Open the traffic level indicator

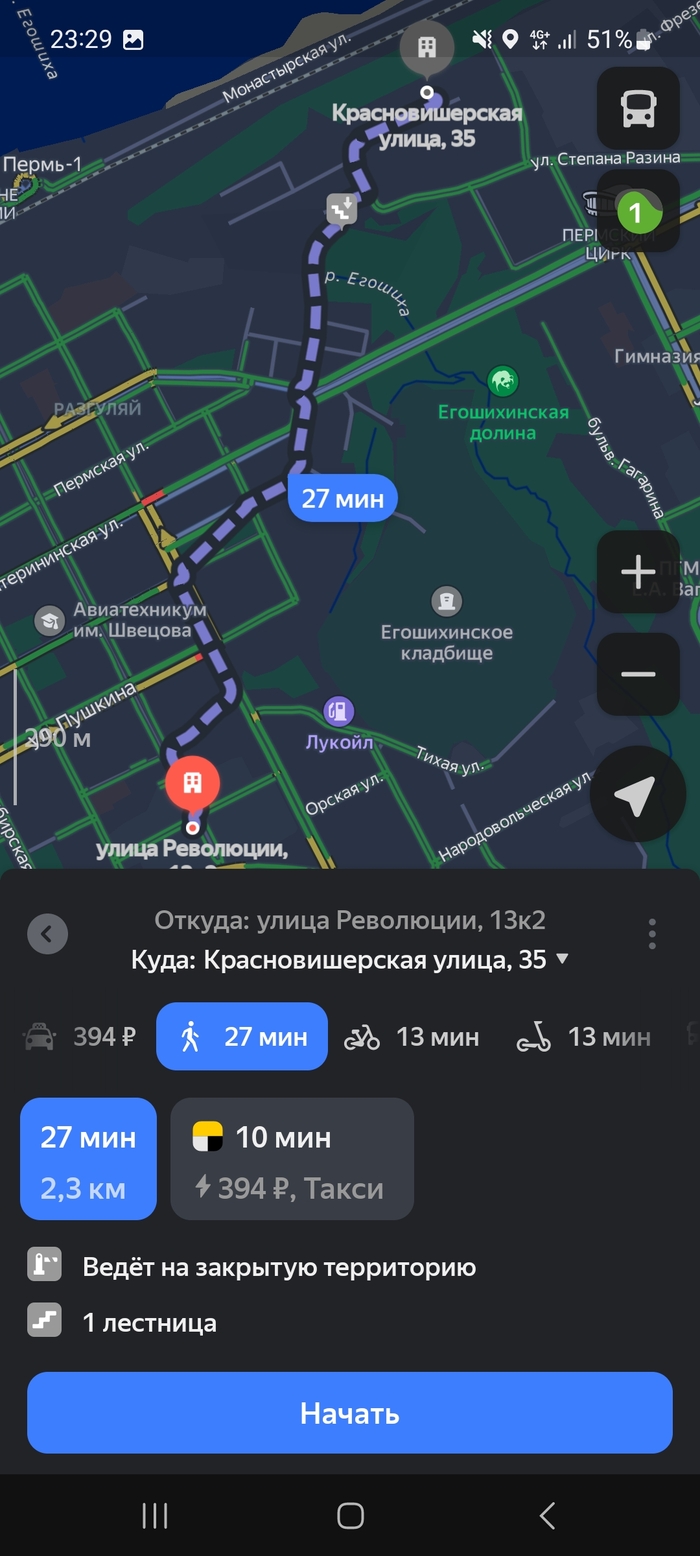[636, 212]
